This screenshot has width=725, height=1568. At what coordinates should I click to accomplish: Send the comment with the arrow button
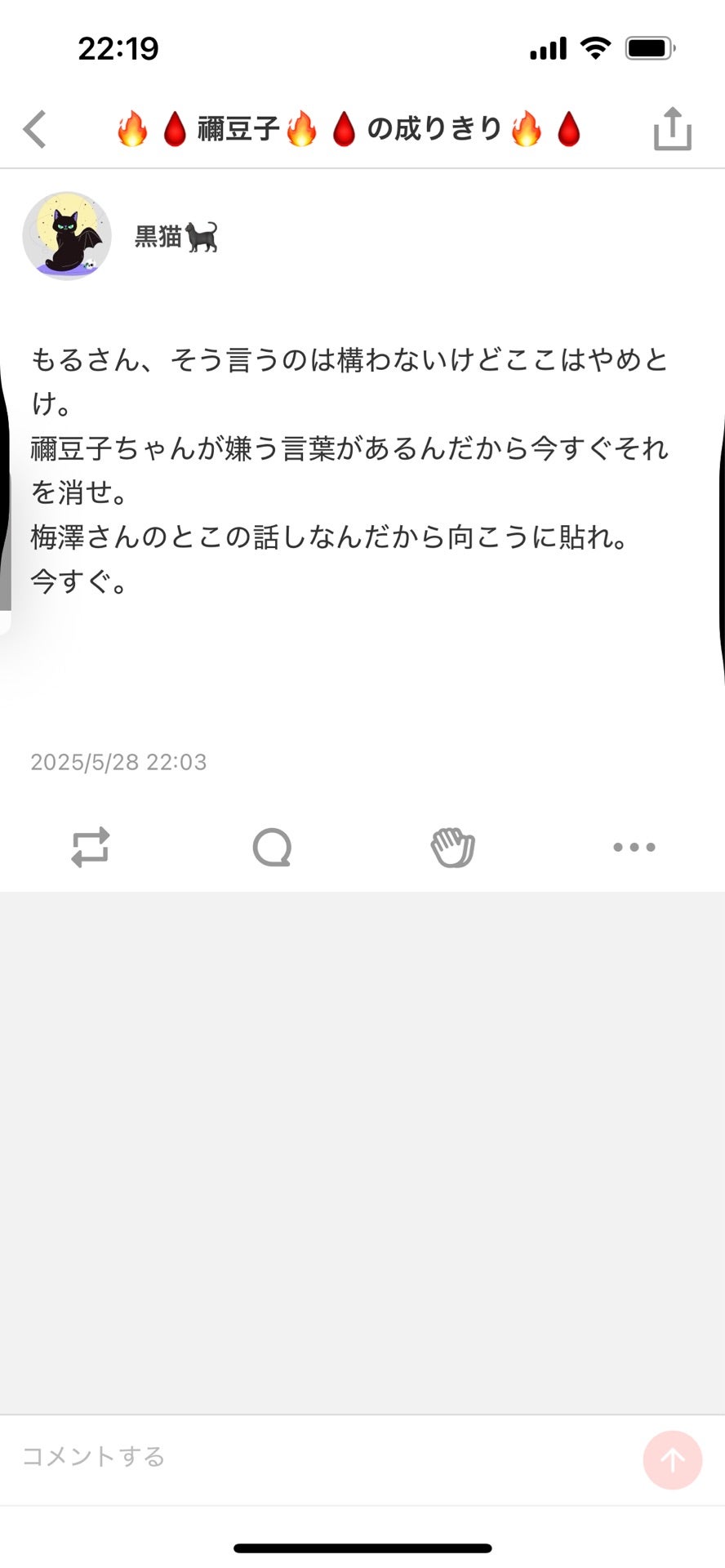672,1459
